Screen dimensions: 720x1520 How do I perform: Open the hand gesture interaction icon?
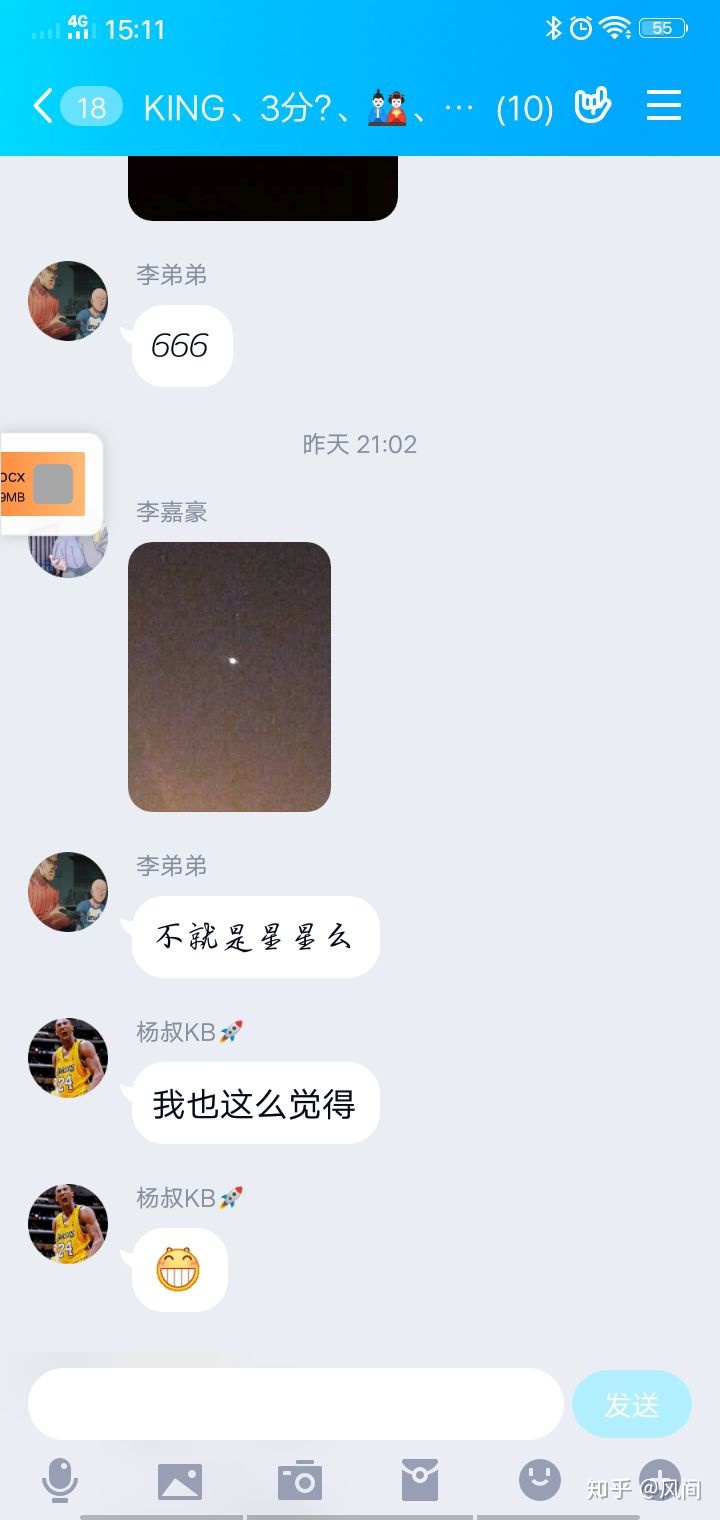[592, 106]
